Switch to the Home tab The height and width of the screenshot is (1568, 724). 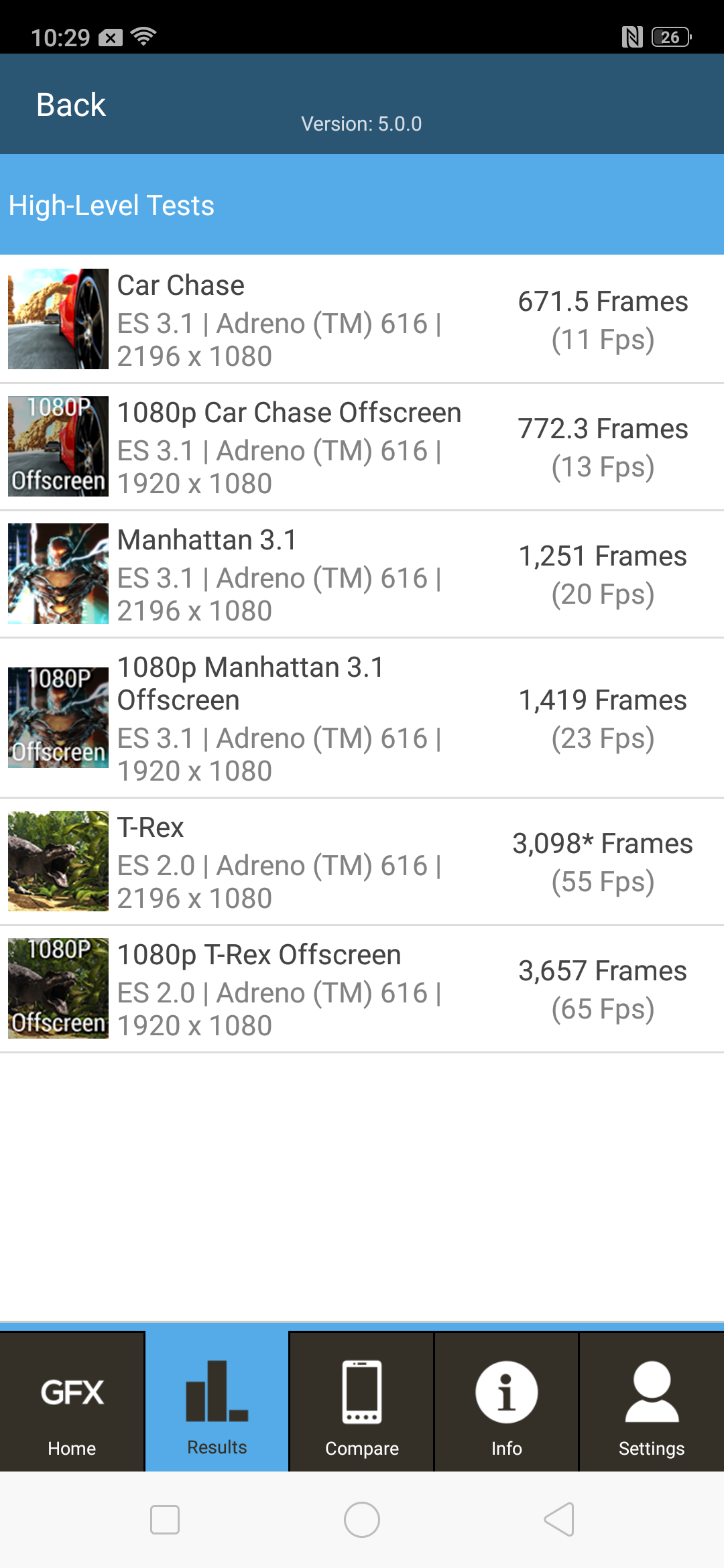coord(72,1402)
